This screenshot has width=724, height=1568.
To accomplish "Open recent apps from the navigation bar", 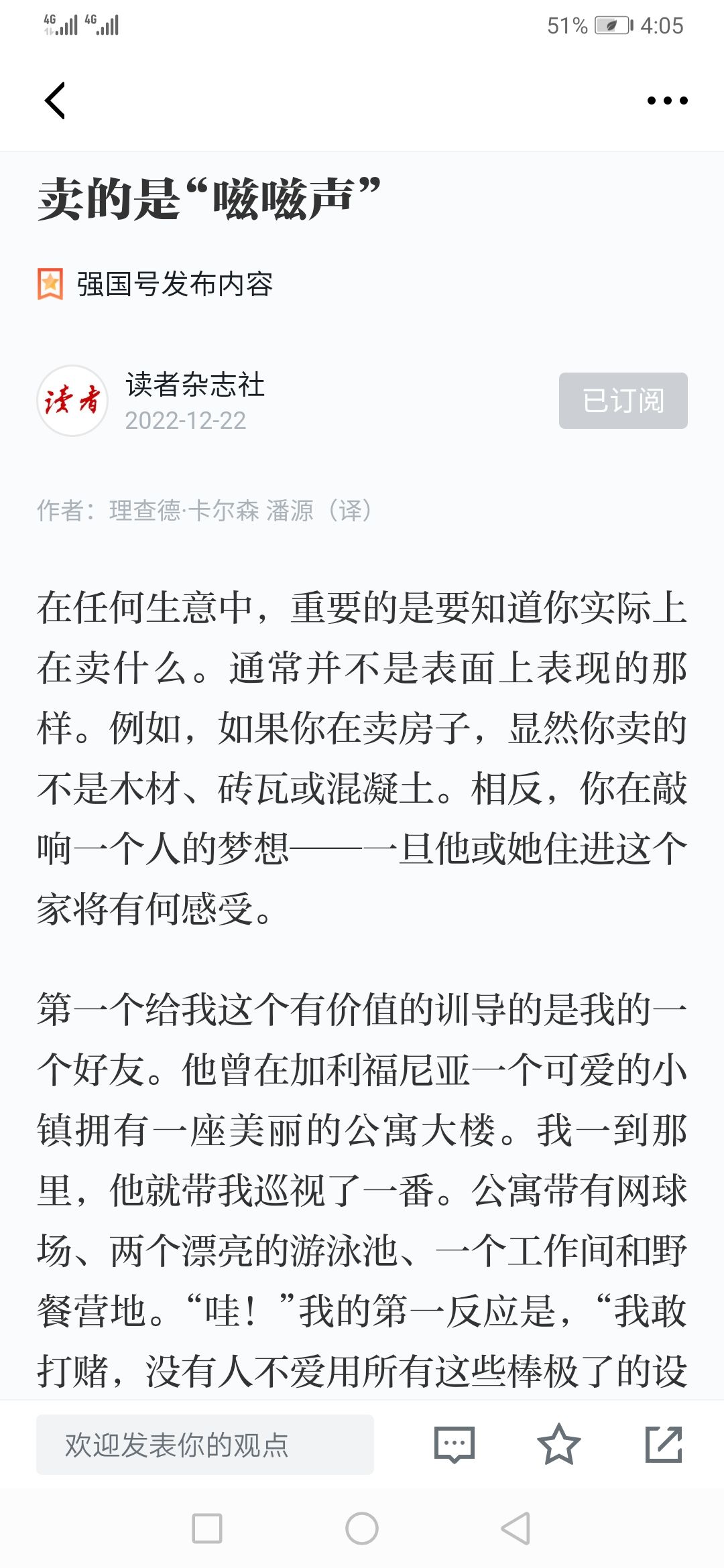I will click(207, 1528).
